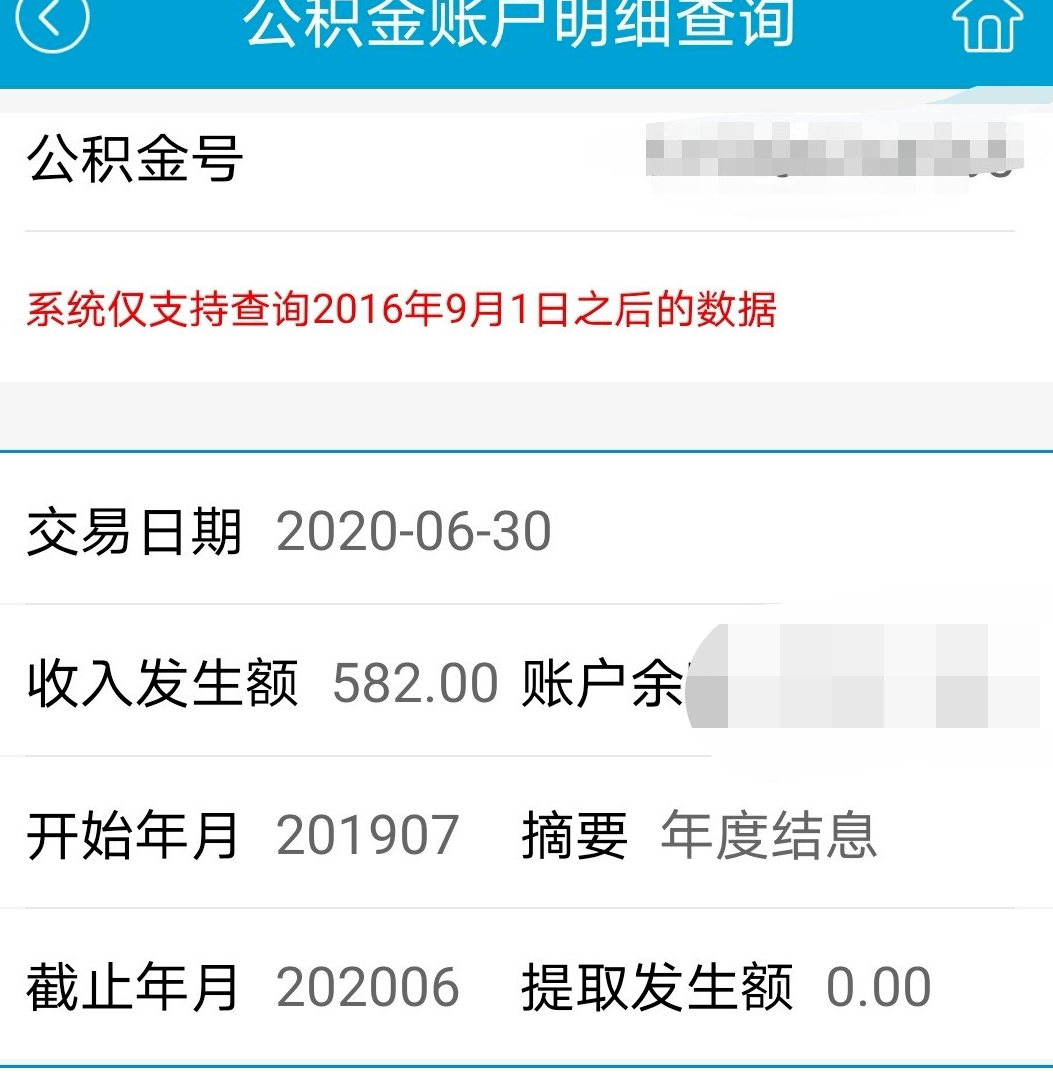Click the date 2020-06-30

pos(415,532)
